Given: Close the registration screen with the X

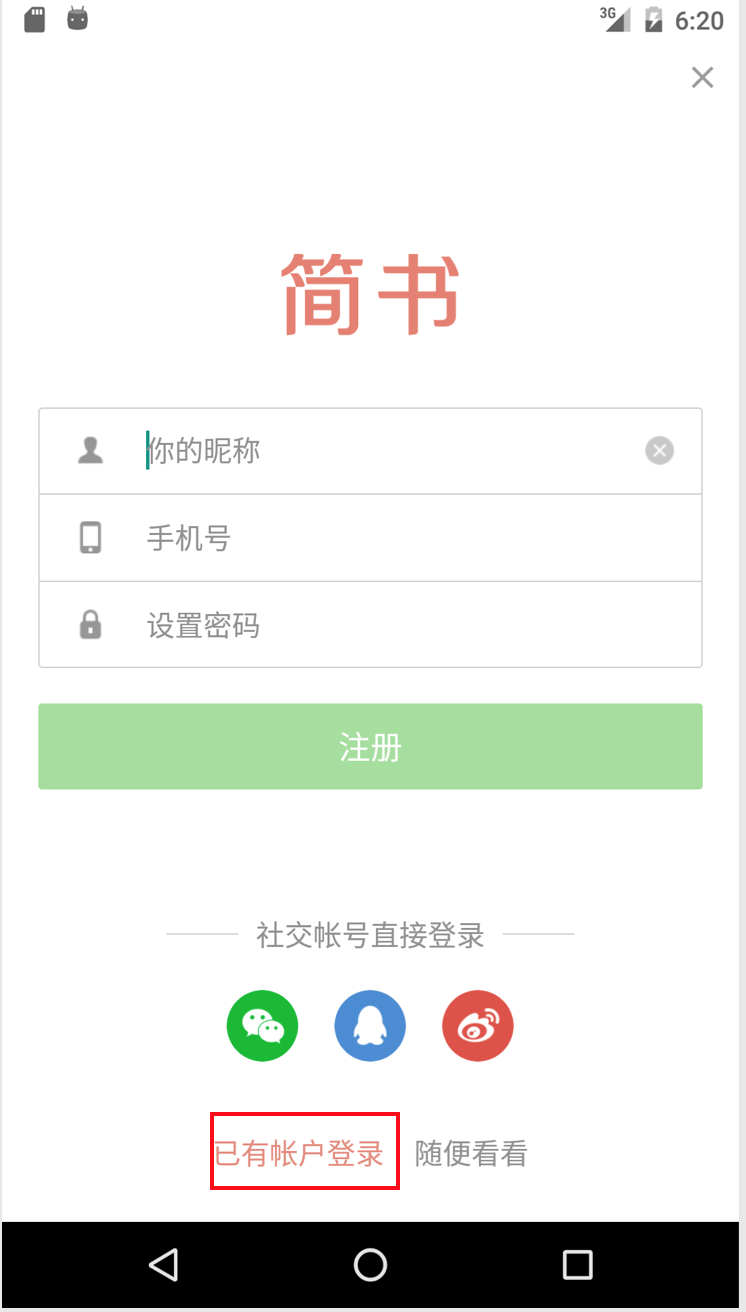Looking at the screenshot, I should click(x=702, y=77).
